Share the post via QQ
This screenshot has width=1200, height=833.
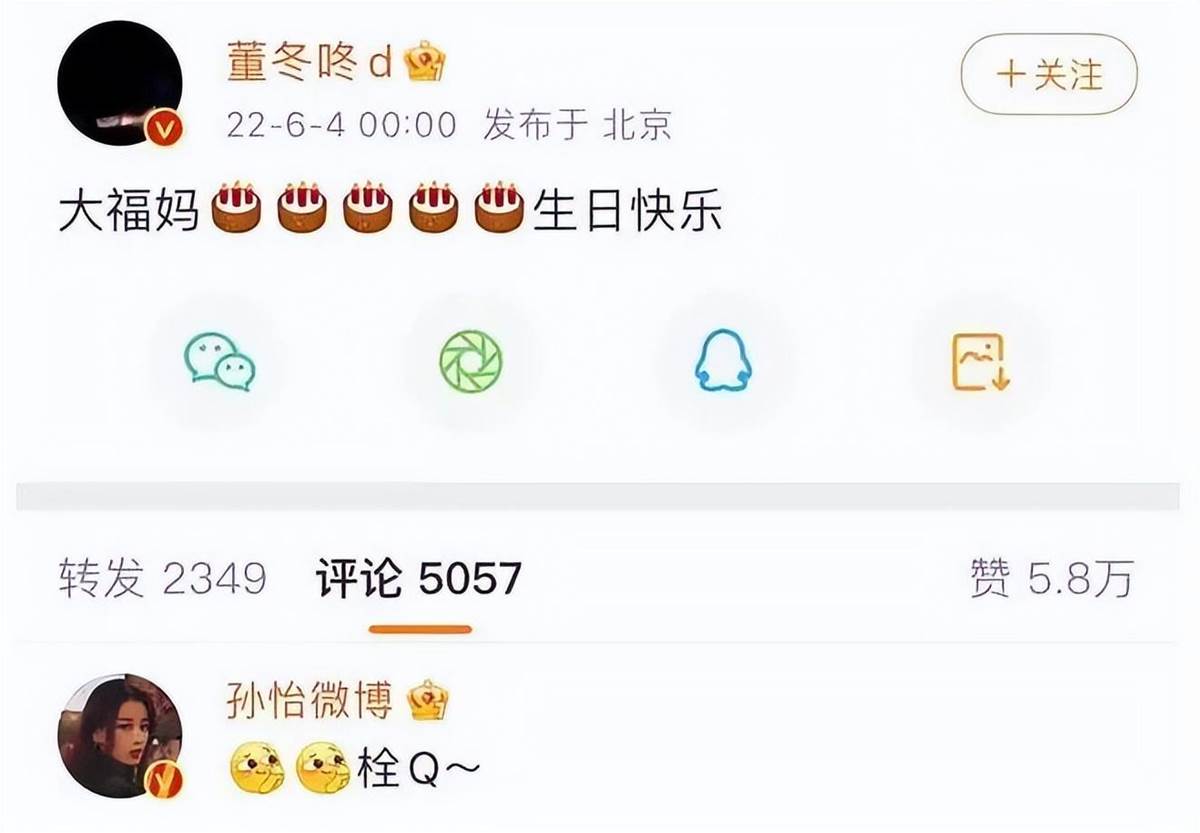[723, 361]
